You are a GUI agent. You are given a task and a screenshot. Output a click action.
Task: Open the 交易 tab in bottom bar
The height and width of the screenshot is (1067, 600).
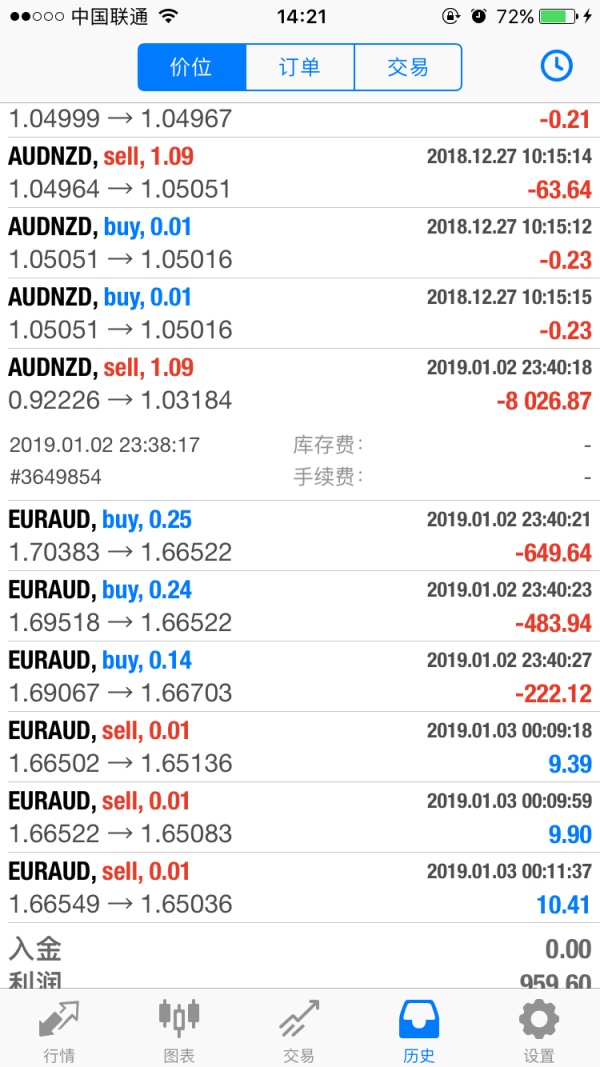click(299, 1029)
